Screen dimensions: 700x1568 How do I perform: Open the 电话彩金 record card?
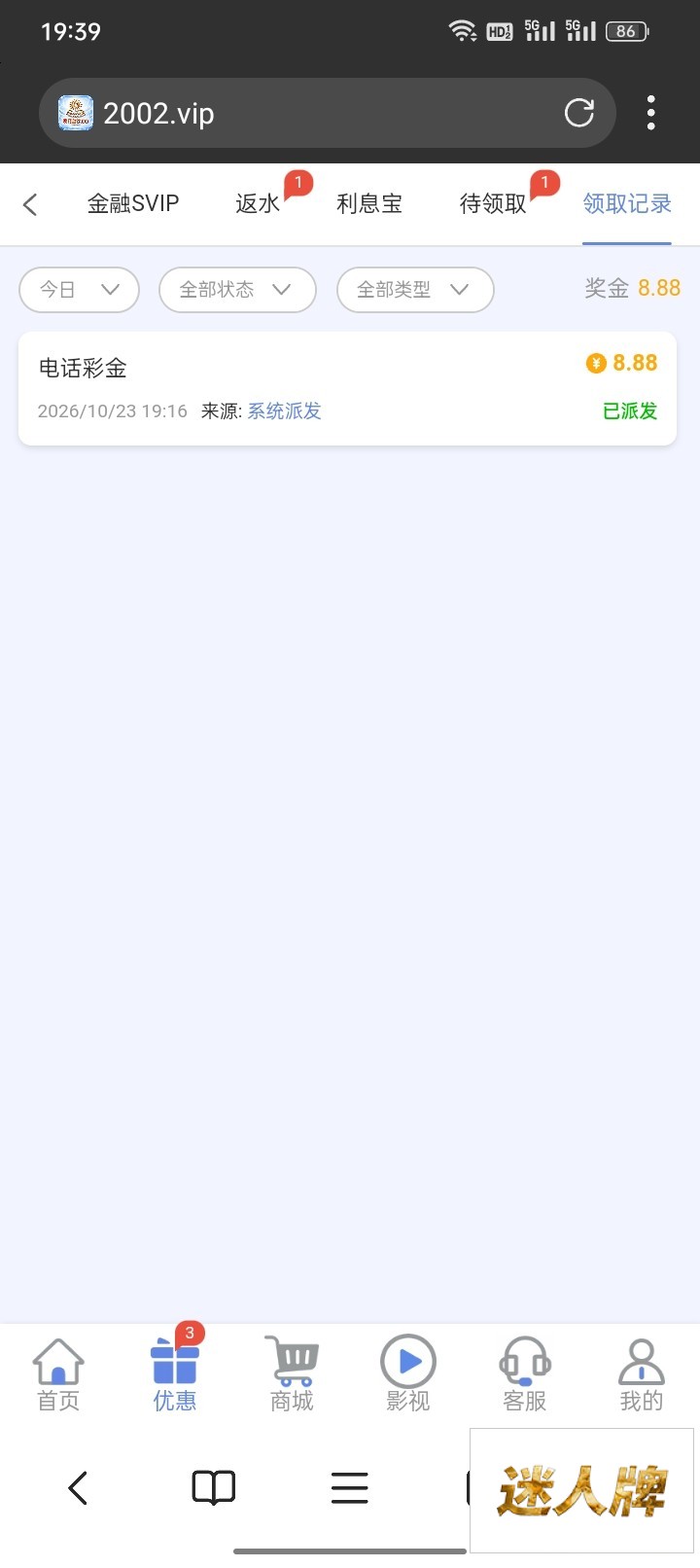click(347, 388)
